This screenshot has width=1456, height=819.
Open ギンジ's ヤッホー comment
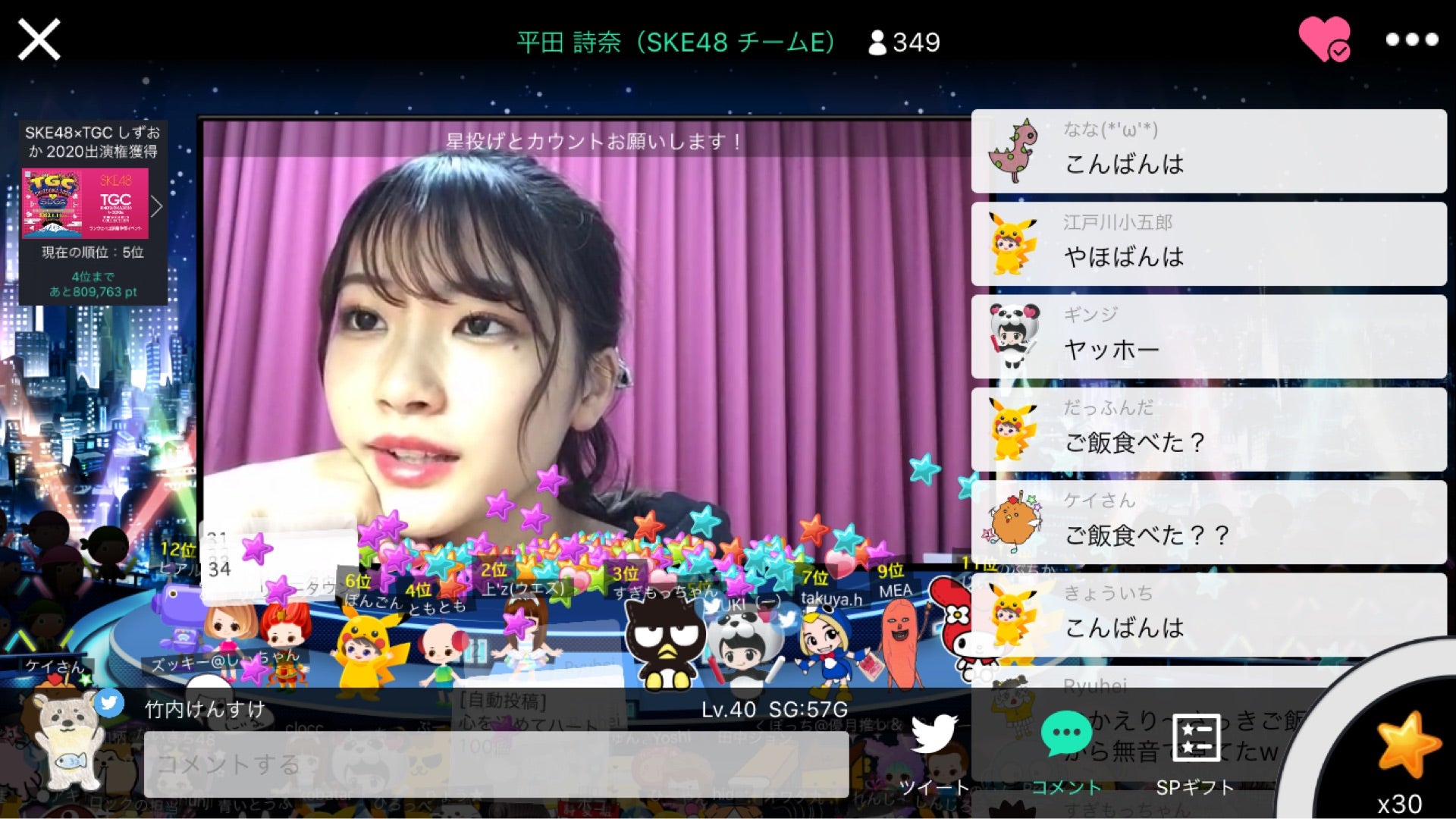[1209, 337]
